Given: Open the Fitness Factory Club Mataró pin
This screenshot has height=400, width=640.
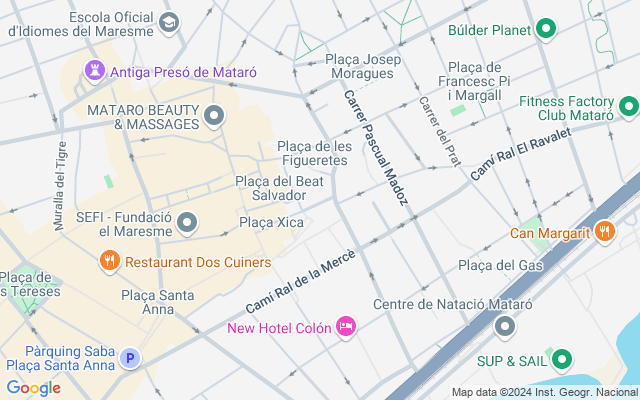Looking at the screenshot, I should pyautogui.click(x=628, y=105).
